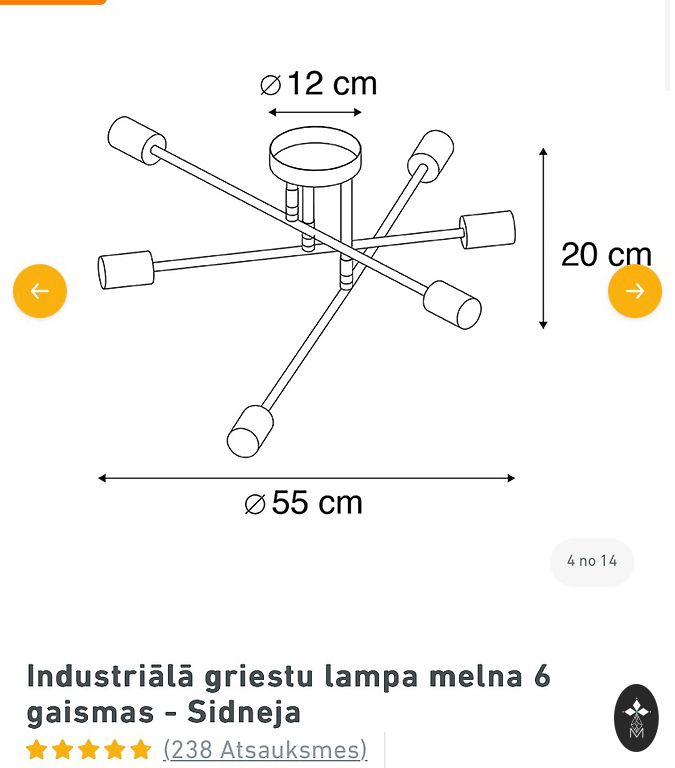Go to the previous product image
Screen dimensions: 675x768
point(40,291)
